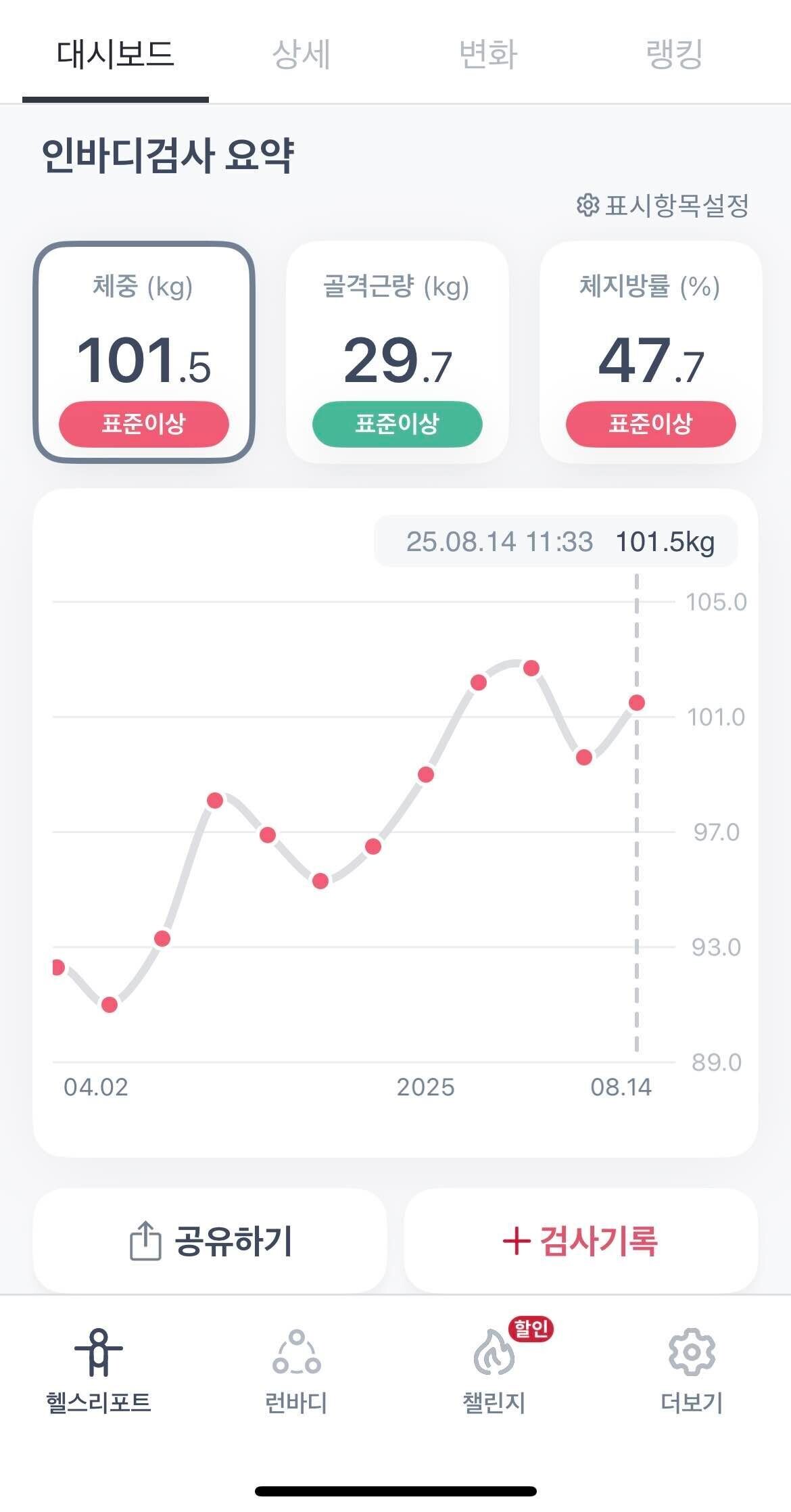Add a new record with 검사기록
791x1512 pixels.
click(x=581, y=1241)
